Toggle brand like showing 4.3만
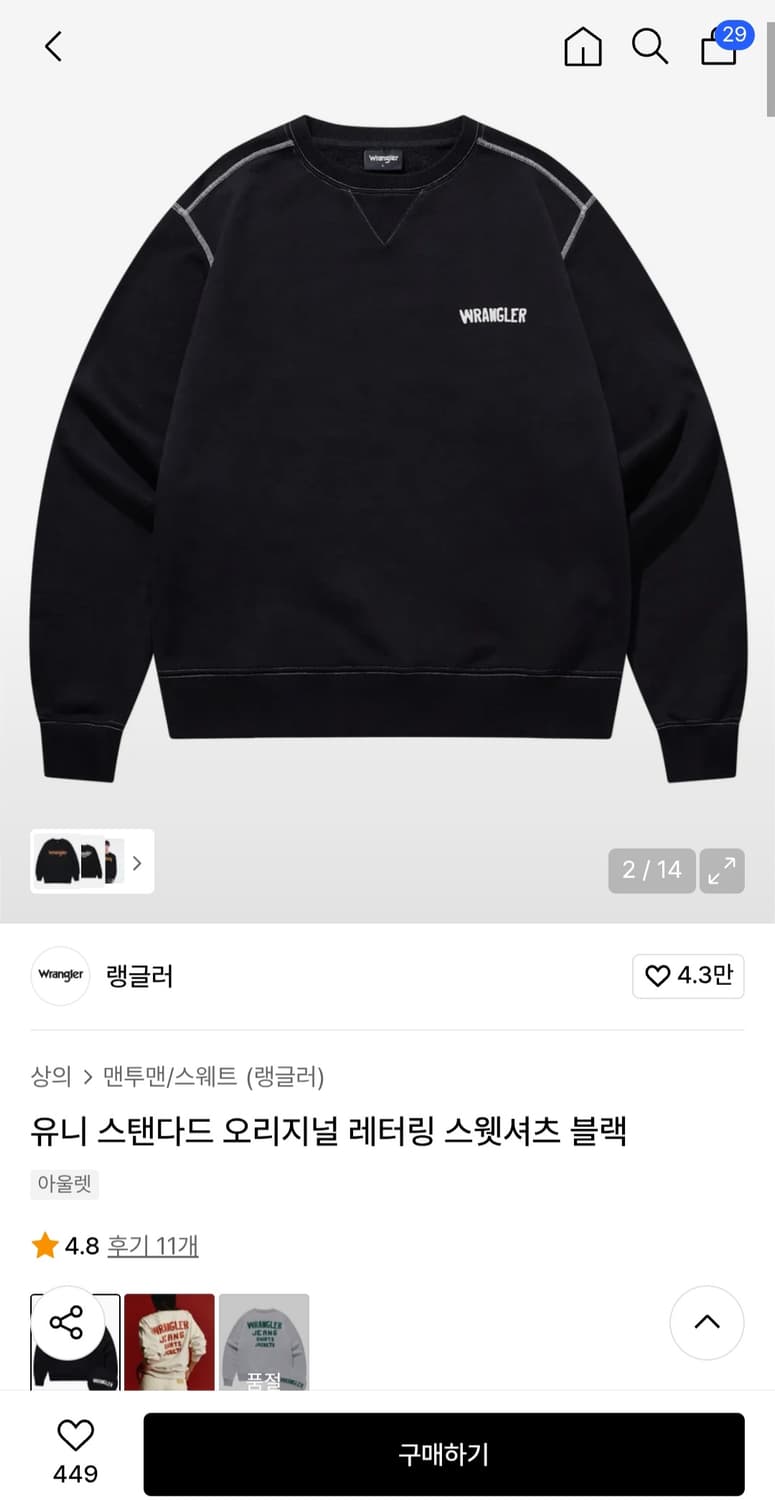775x1500 pixels. click(x=688, y=975)
